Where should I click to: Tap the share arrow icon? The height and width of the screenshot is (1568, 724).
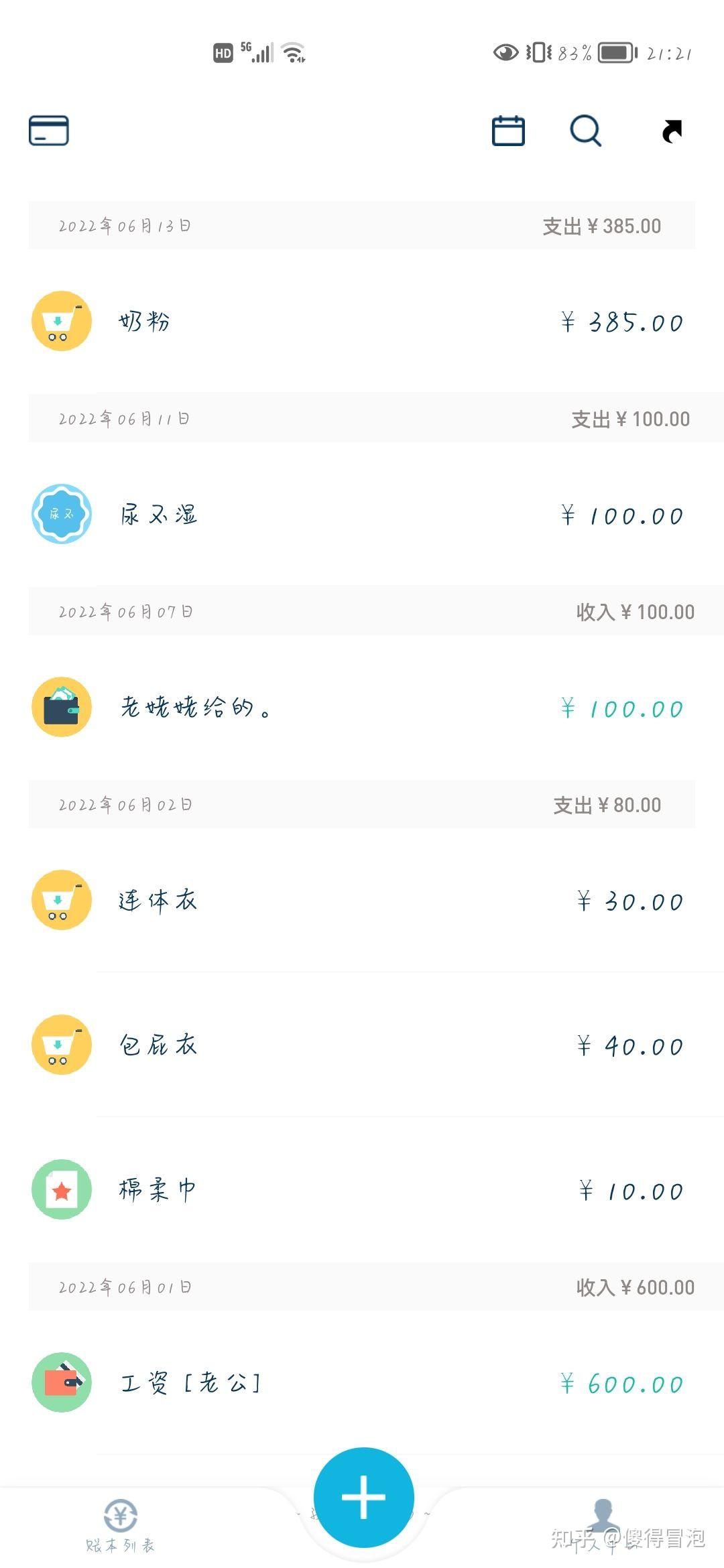(x=672, y=131)
